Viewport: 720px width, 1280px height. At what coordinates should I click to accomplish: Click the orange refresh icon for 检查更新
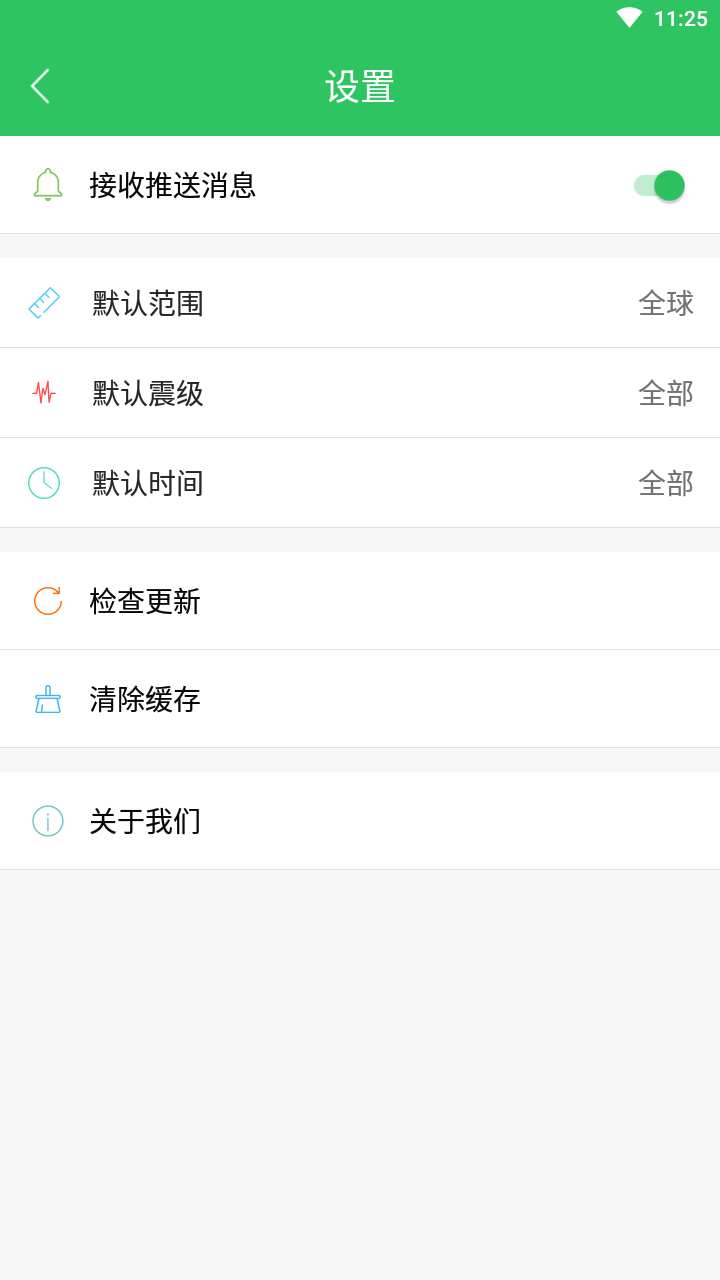tap(46, 601)
